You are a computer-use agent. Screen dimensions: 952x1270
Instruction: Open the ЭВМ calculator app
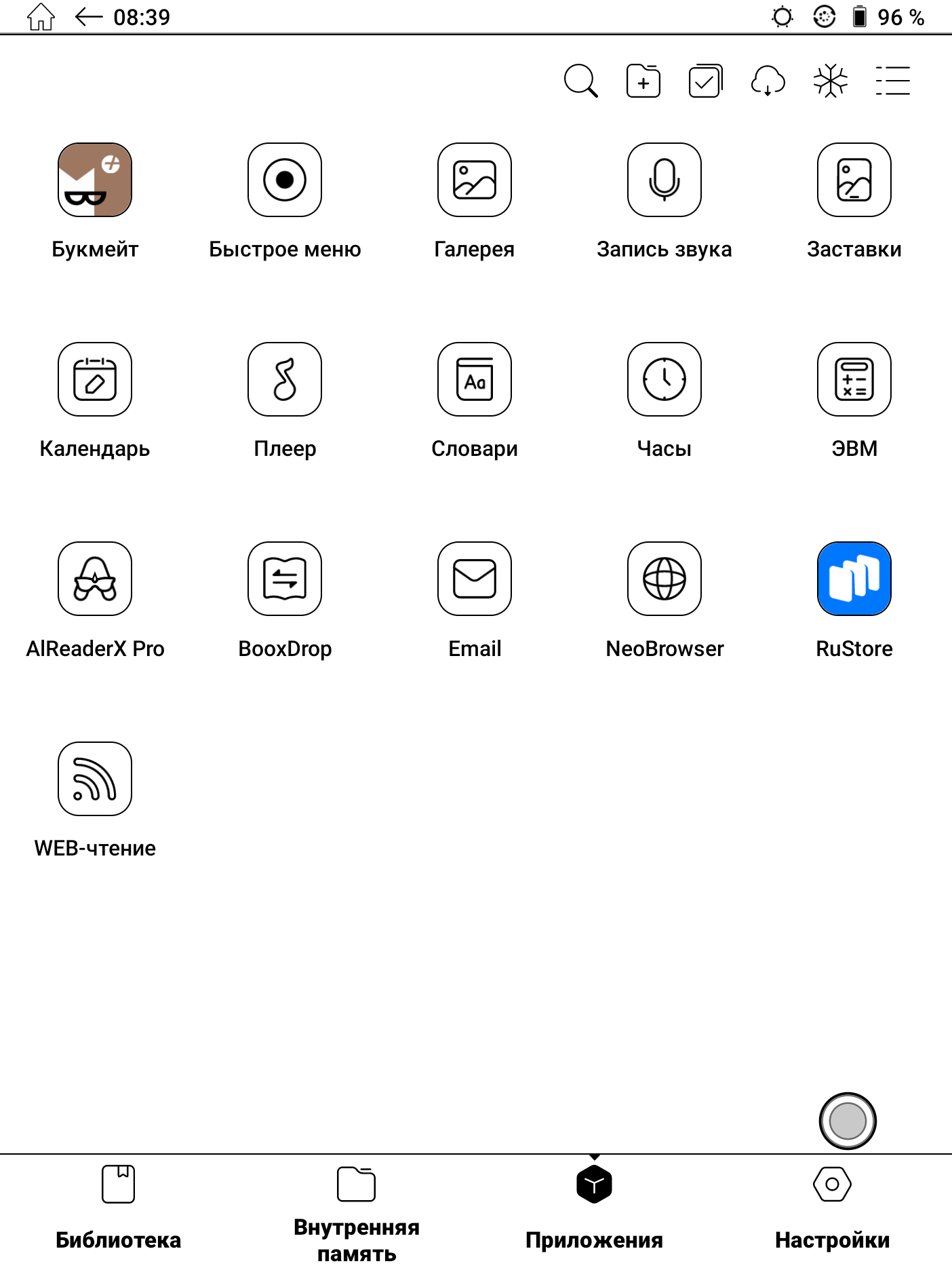point(854,379)
